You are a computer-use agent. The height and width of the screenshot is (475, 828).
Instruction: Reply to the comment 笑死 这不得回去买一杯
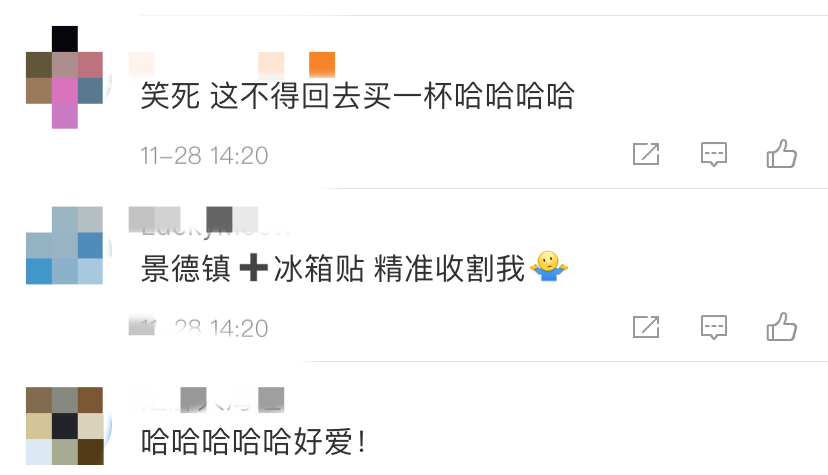[x=713, y=154]
